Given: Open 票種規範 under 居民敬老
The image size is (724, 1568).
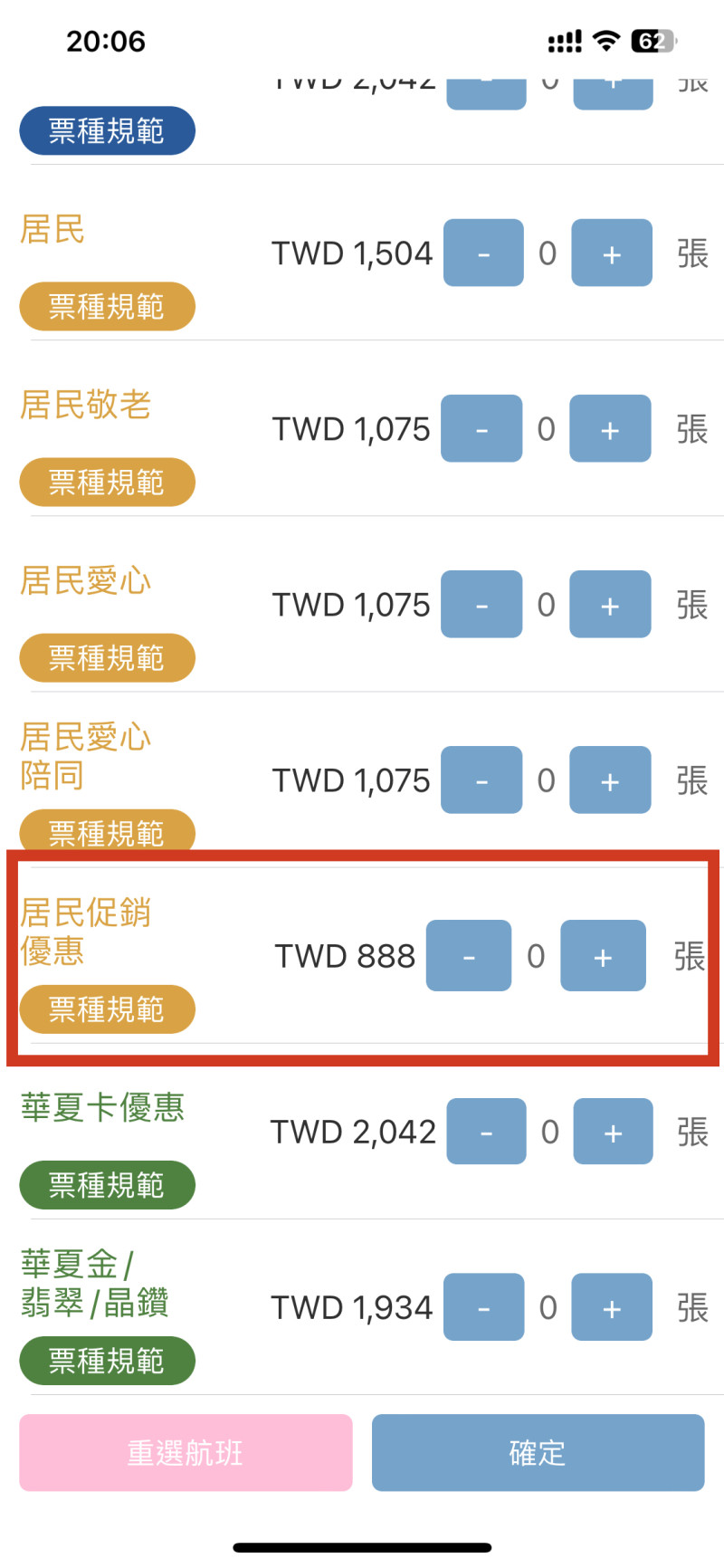Looking at the screenshot, I should (107, 483).
